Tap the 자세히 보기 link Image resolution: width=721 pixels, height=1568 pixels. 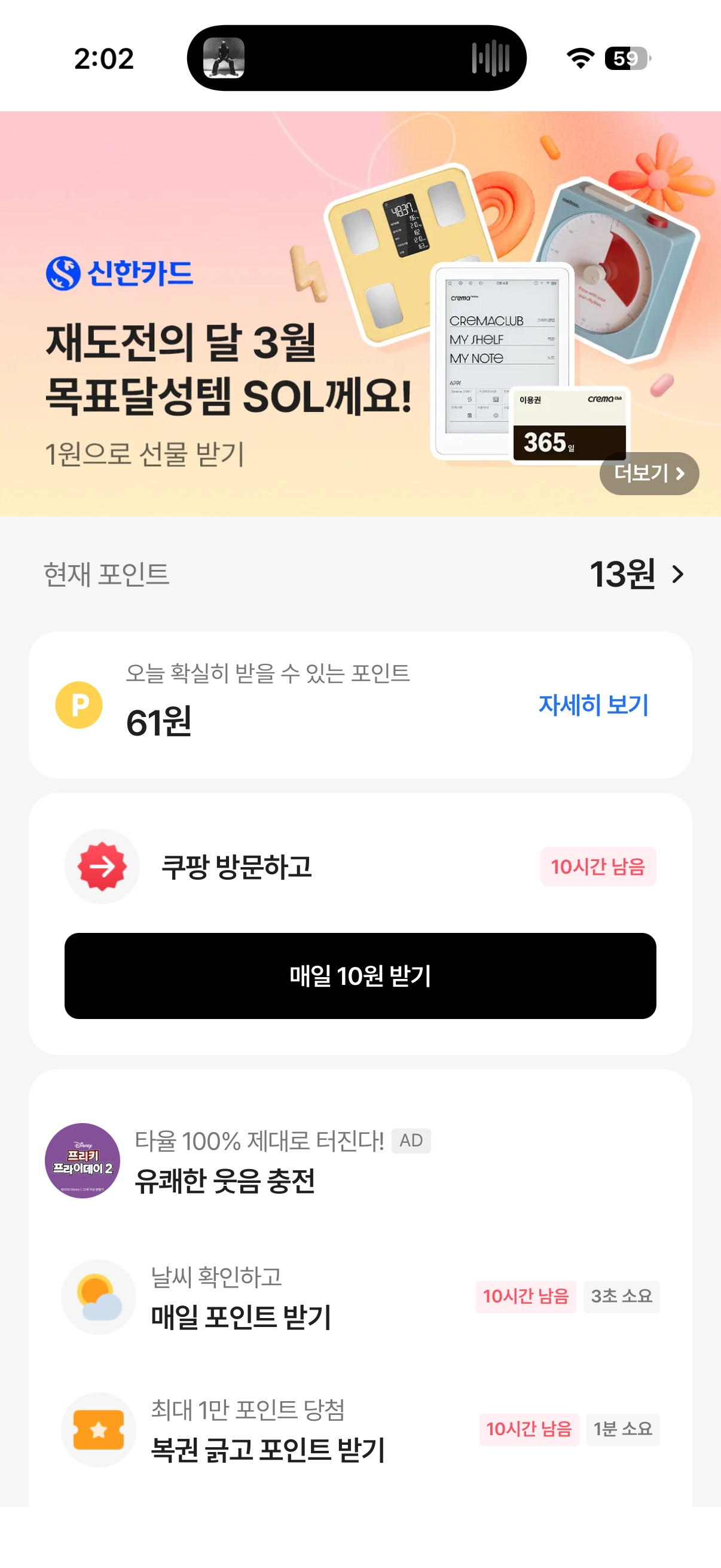coord(593,705)
